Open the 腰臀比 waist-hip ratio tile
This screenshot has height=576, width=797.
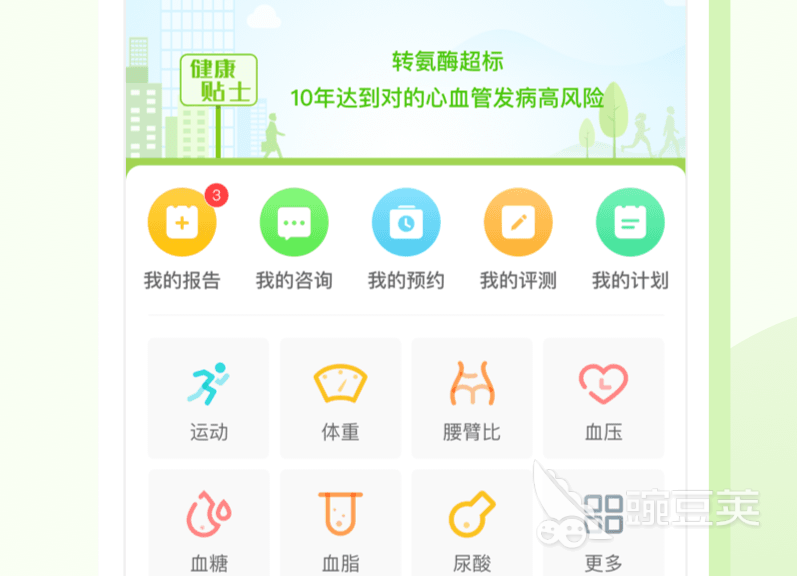pos(471,398)
